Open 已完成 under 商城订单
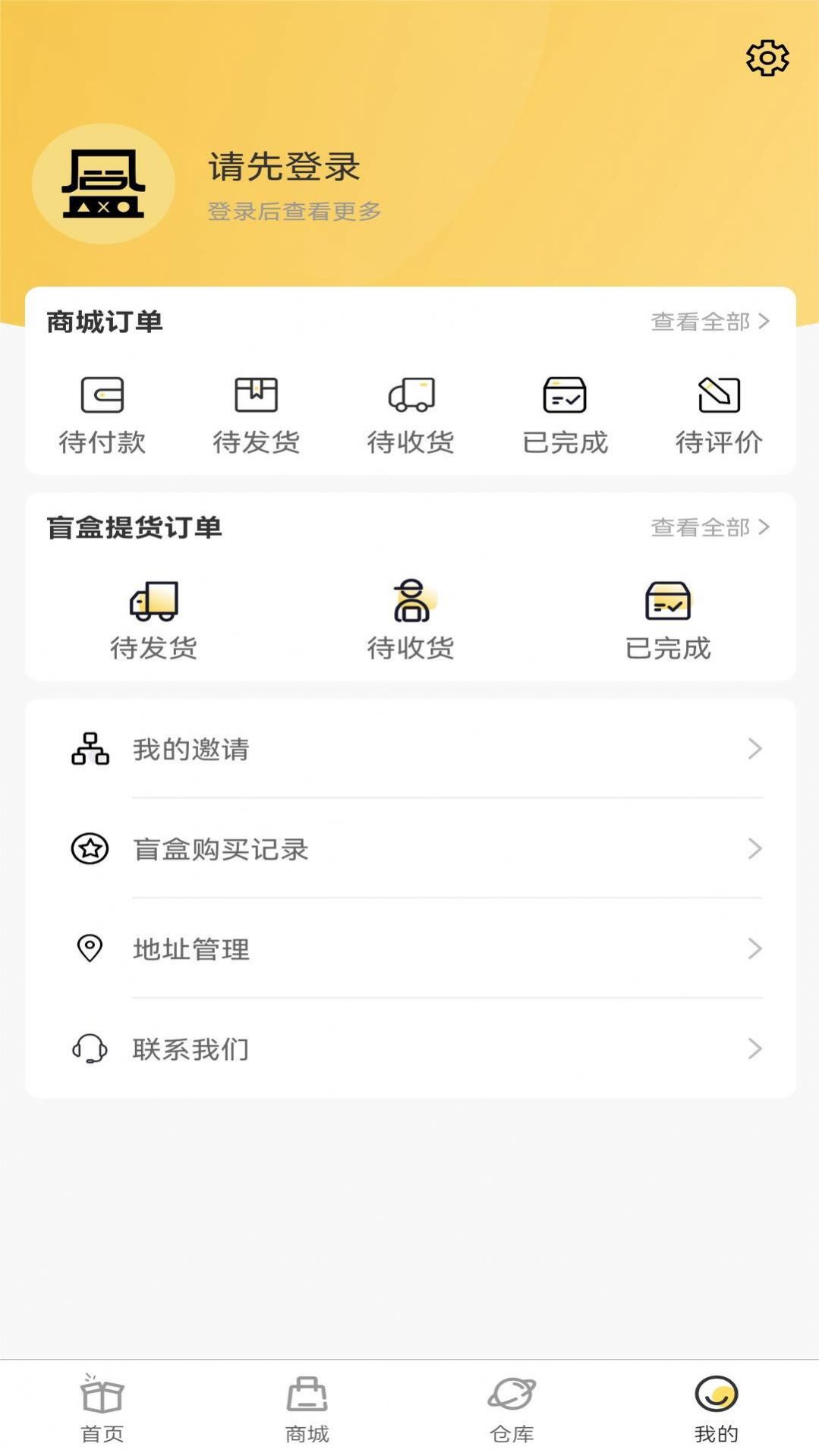Screen dimensions: 819x1456 click(x=565, y=415)
